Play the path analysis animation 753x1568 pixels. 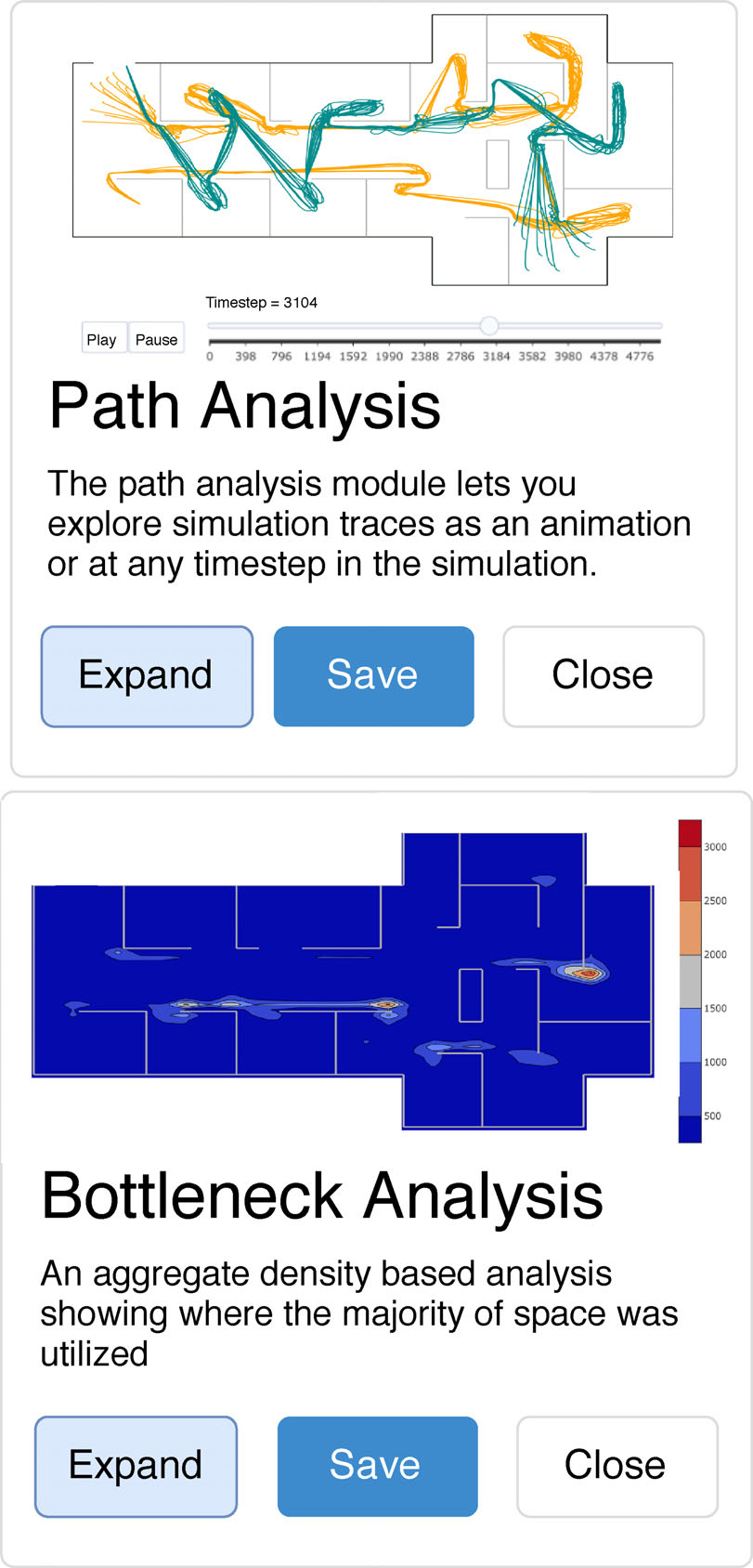(x=101, y=339)
